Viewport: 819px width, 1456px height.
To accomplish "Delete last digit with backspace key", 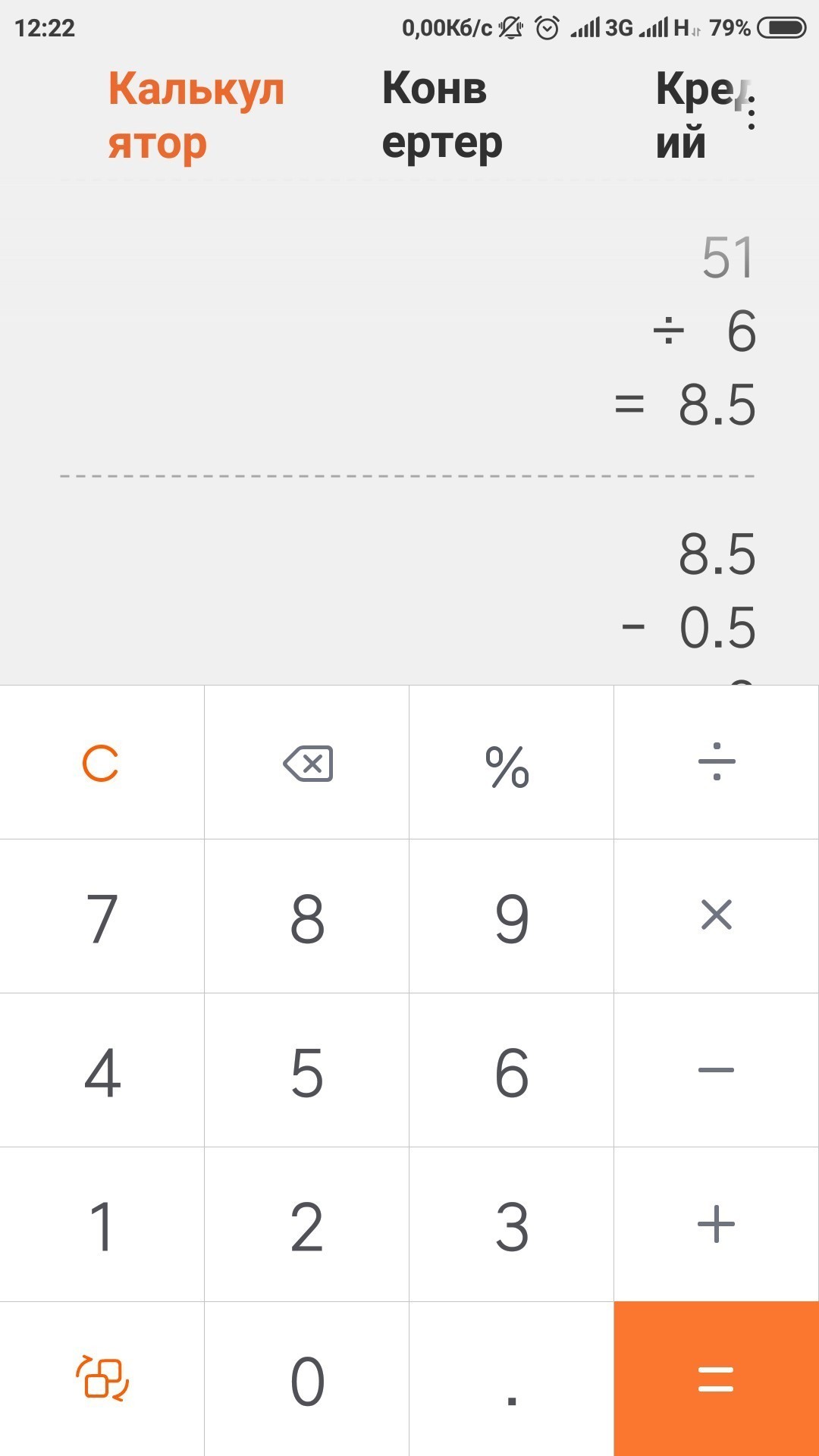I will click(307, 763).
